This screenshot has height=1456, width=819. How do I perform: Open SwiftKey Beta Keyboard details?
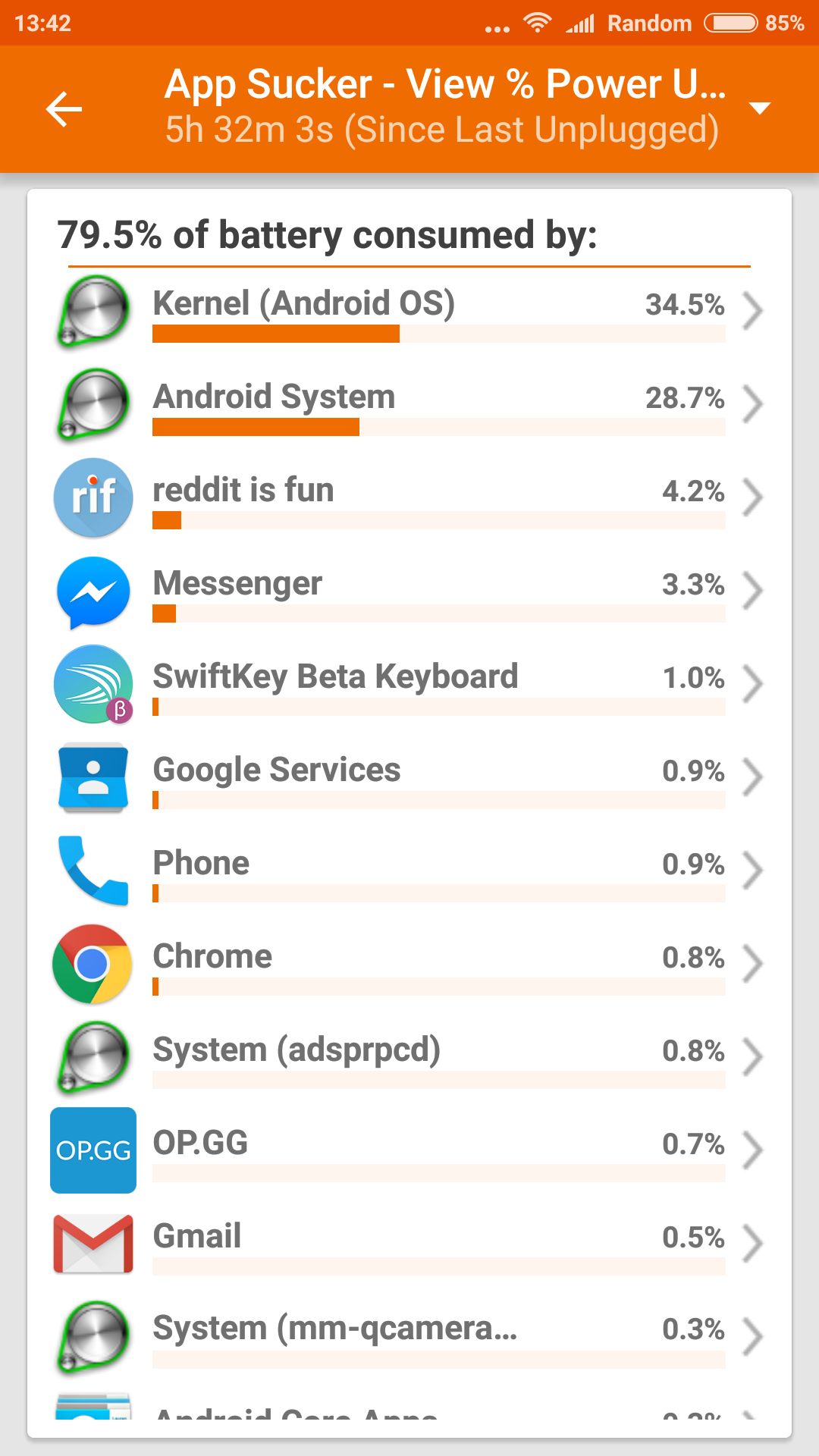[409, 686]
